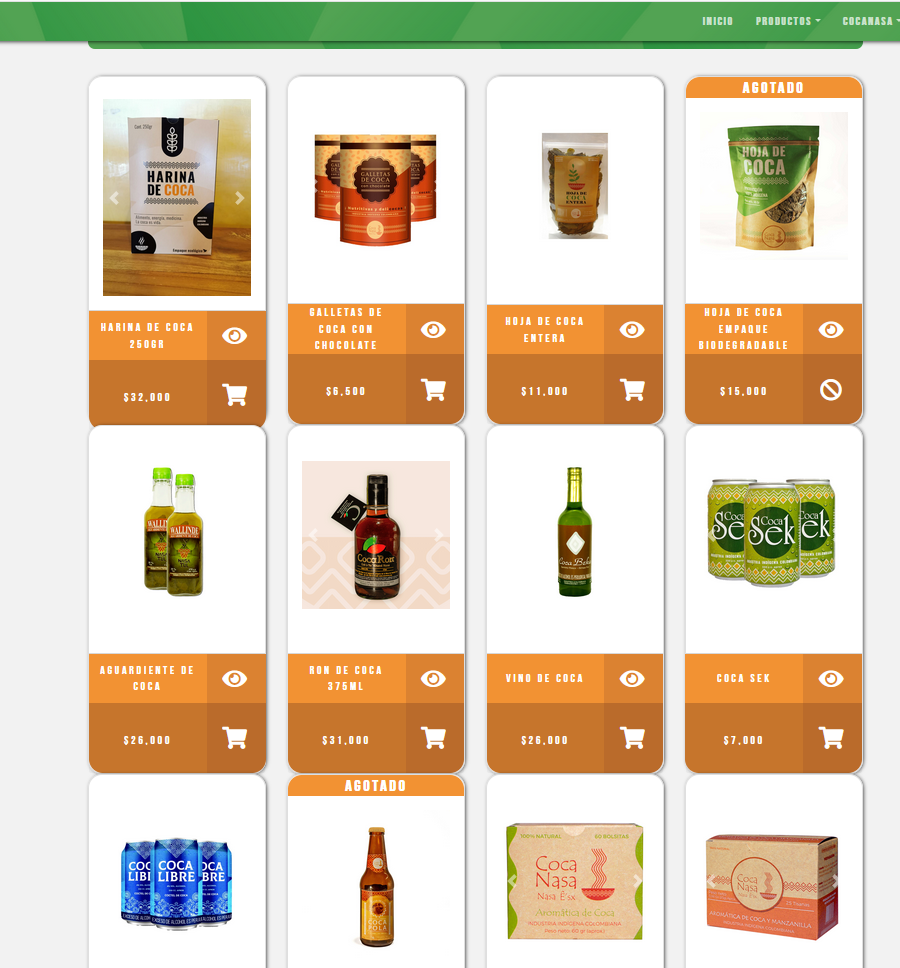Add Aguardiente de Coca to cart

(x=235, y=739)
